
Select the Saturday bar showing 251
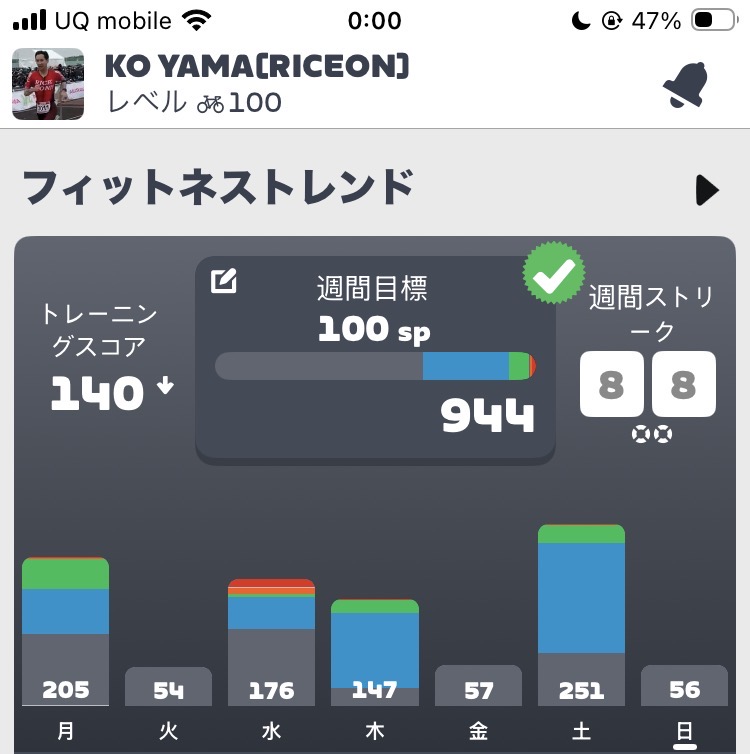[581, 615]
